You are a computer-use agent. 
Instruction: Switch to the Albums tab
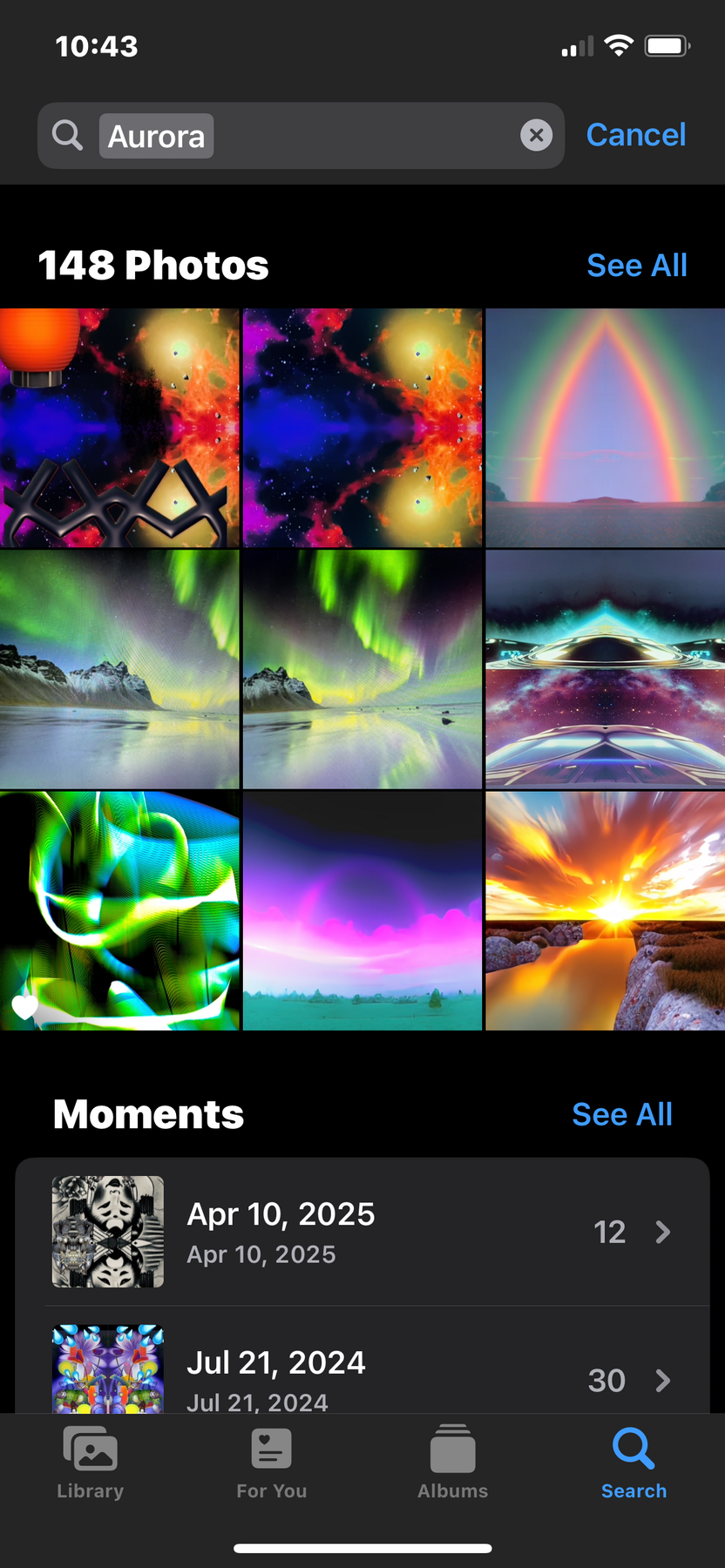[453, 1463]
